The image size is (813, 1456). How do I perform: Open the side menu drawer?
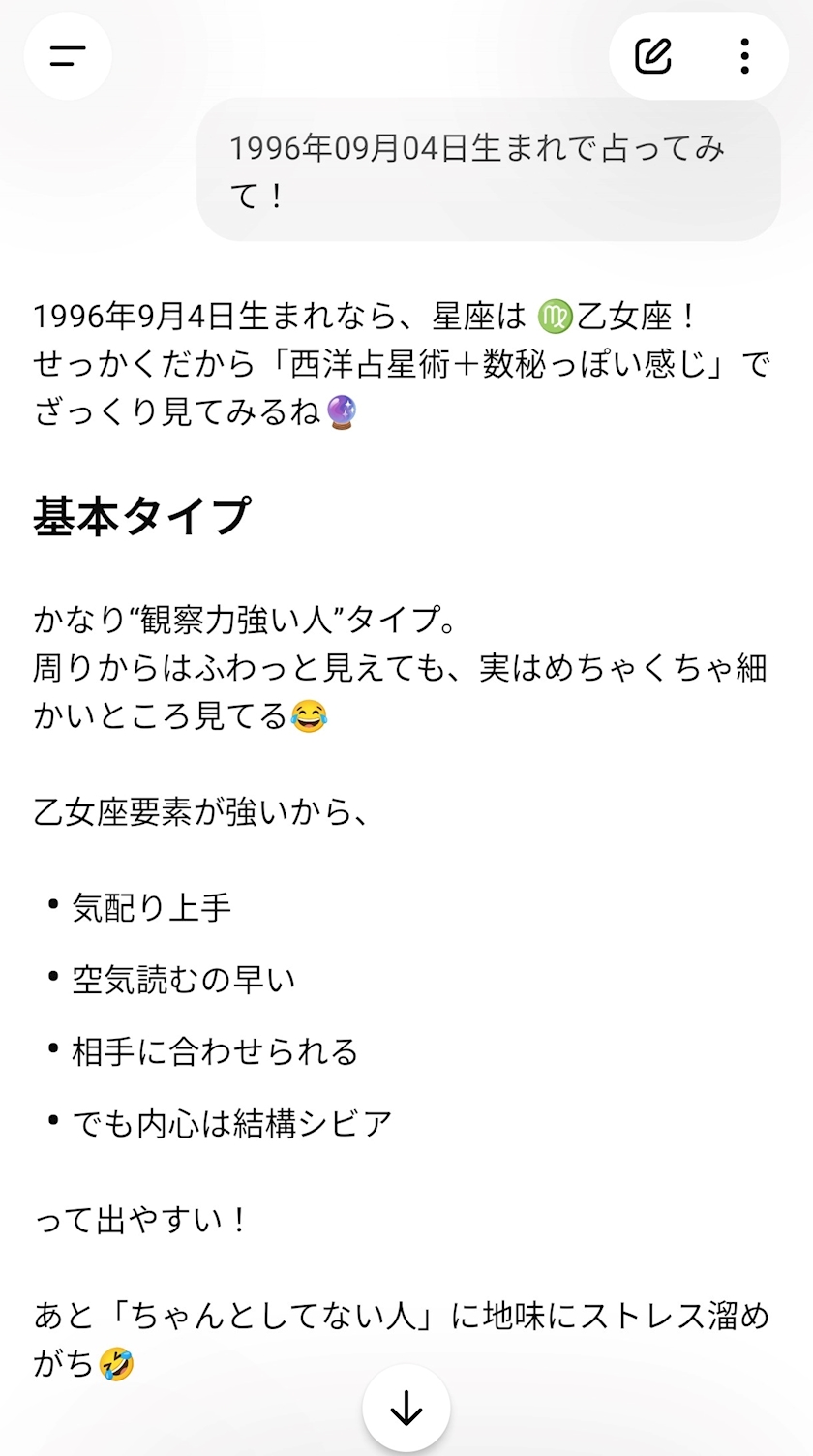[68, 56]
